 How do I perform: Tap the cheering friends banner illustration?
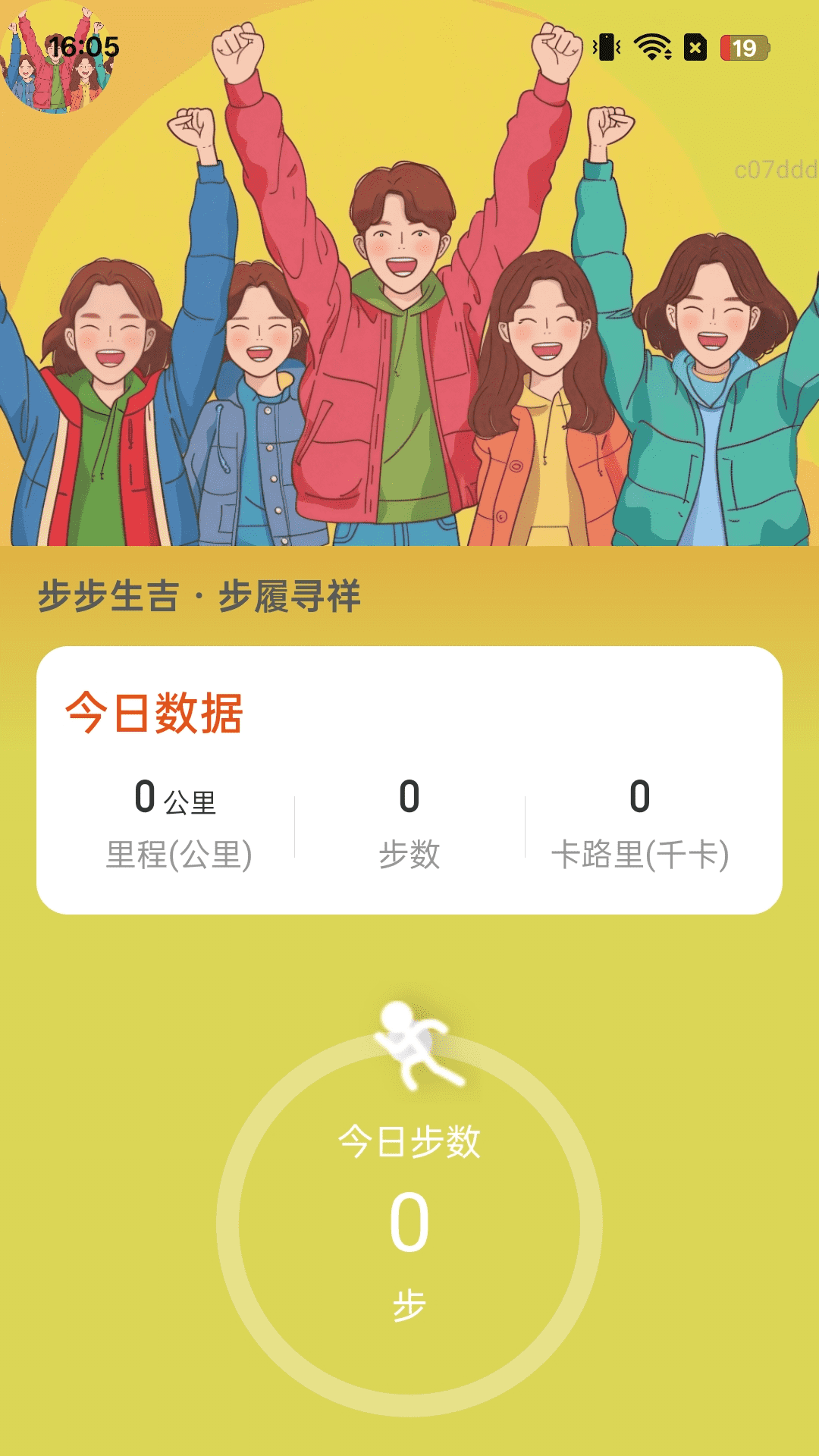(x=409, y=303)
